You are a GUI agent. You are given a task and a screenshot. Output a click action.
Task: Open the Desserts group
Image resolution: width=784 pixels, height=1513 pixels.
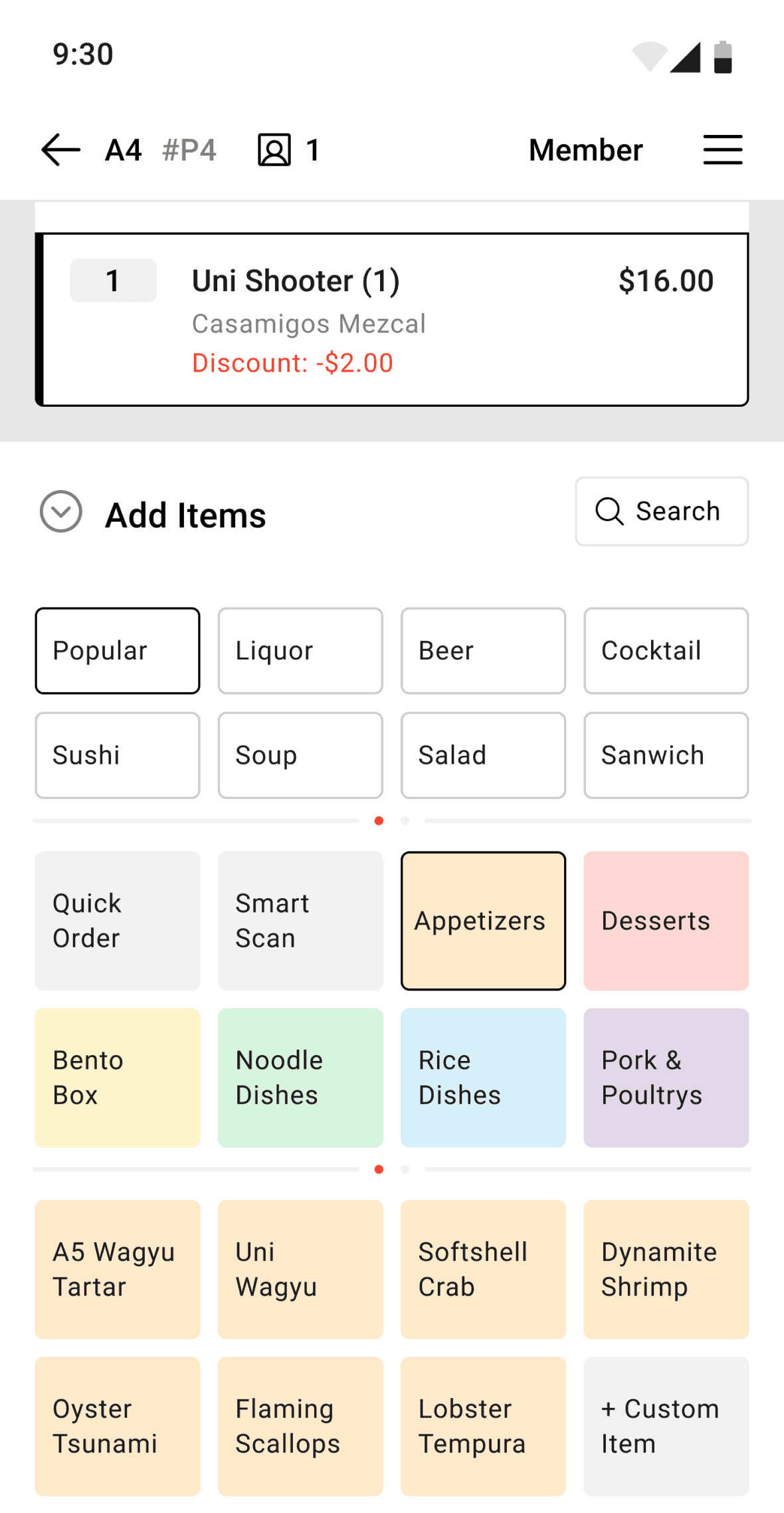666,921
